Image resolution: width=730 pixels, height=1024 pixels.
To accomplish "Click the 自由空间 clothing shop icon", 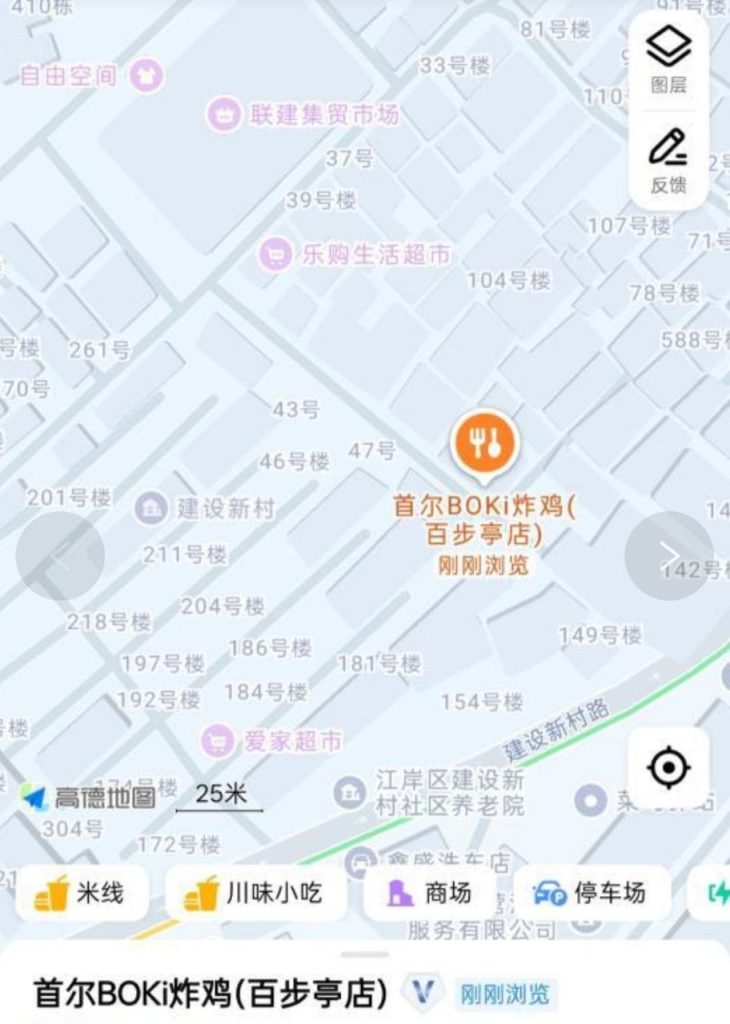I will (146, 74).
